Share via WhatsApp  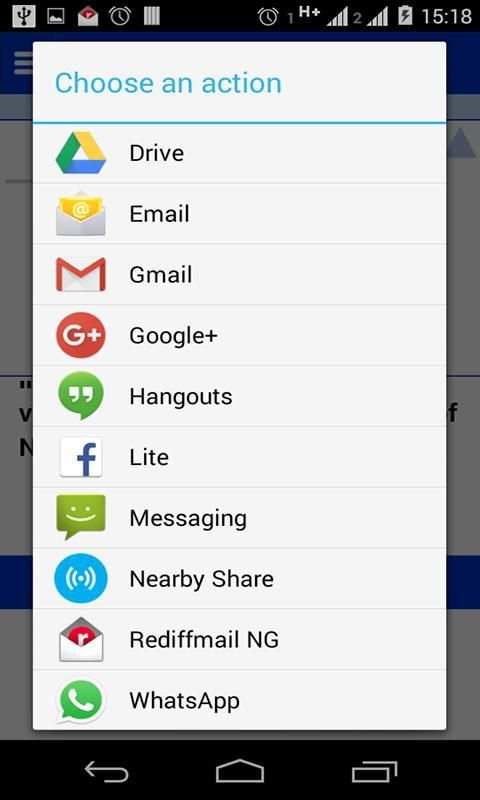[x=239, y=700]
